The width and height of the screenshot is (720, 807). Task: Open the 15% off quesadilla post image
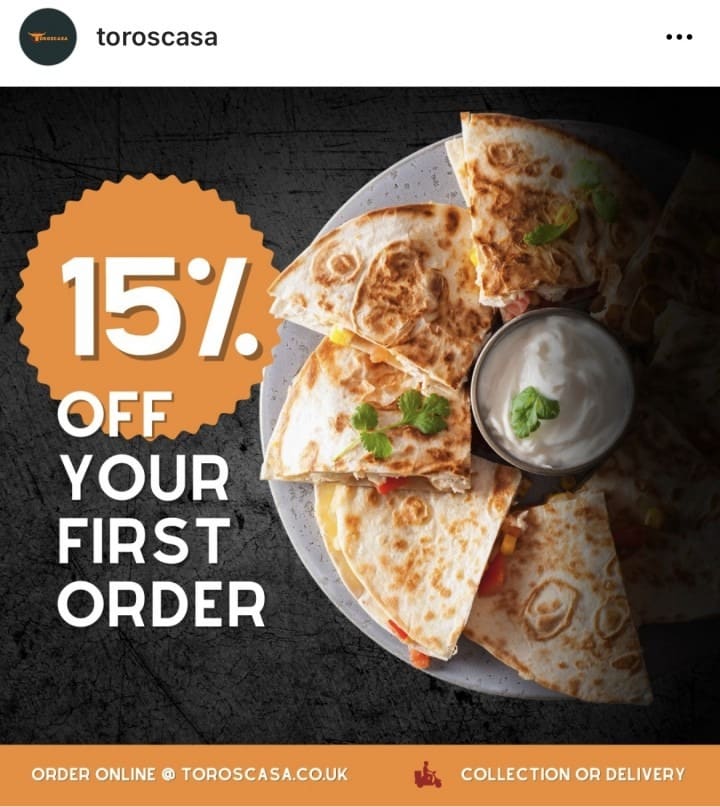click(360, 420)
